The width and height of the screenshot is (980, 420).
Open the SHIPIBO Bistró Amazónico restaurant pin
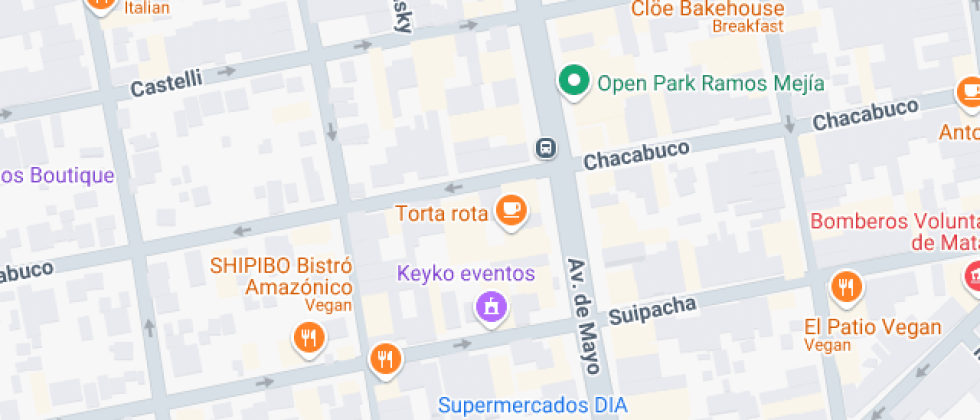309,338
